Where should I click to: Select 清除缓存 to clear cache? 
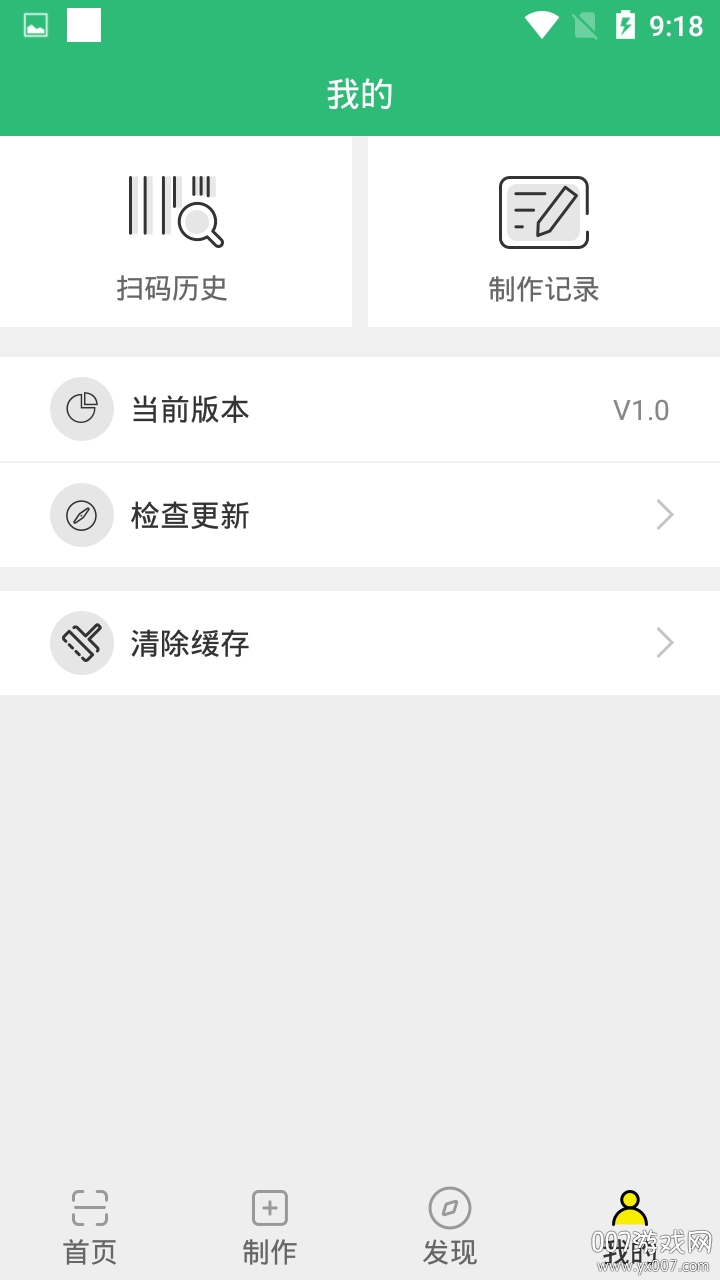tap(360, 643)
